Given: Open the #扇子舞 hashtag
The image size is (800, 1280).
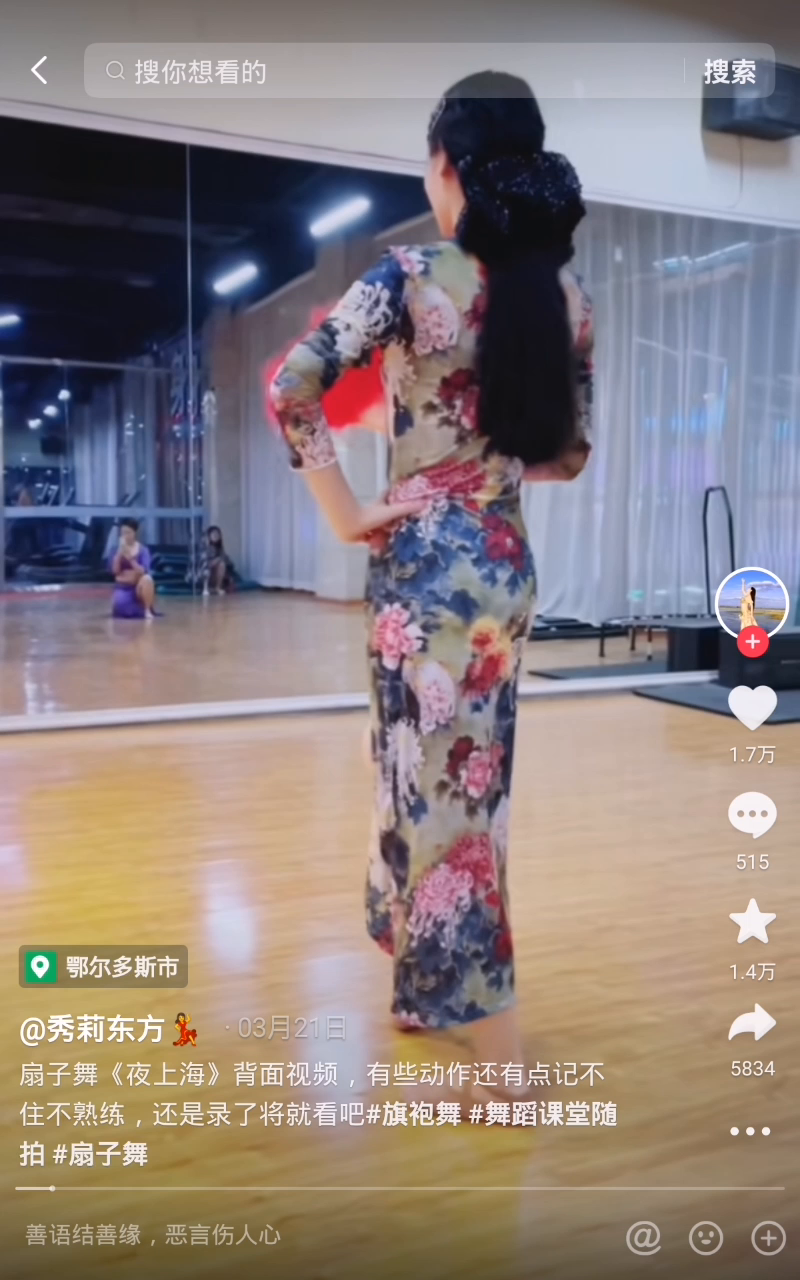Looking at the screenshot, I should pyautogui.click(x=100, y=1154).
